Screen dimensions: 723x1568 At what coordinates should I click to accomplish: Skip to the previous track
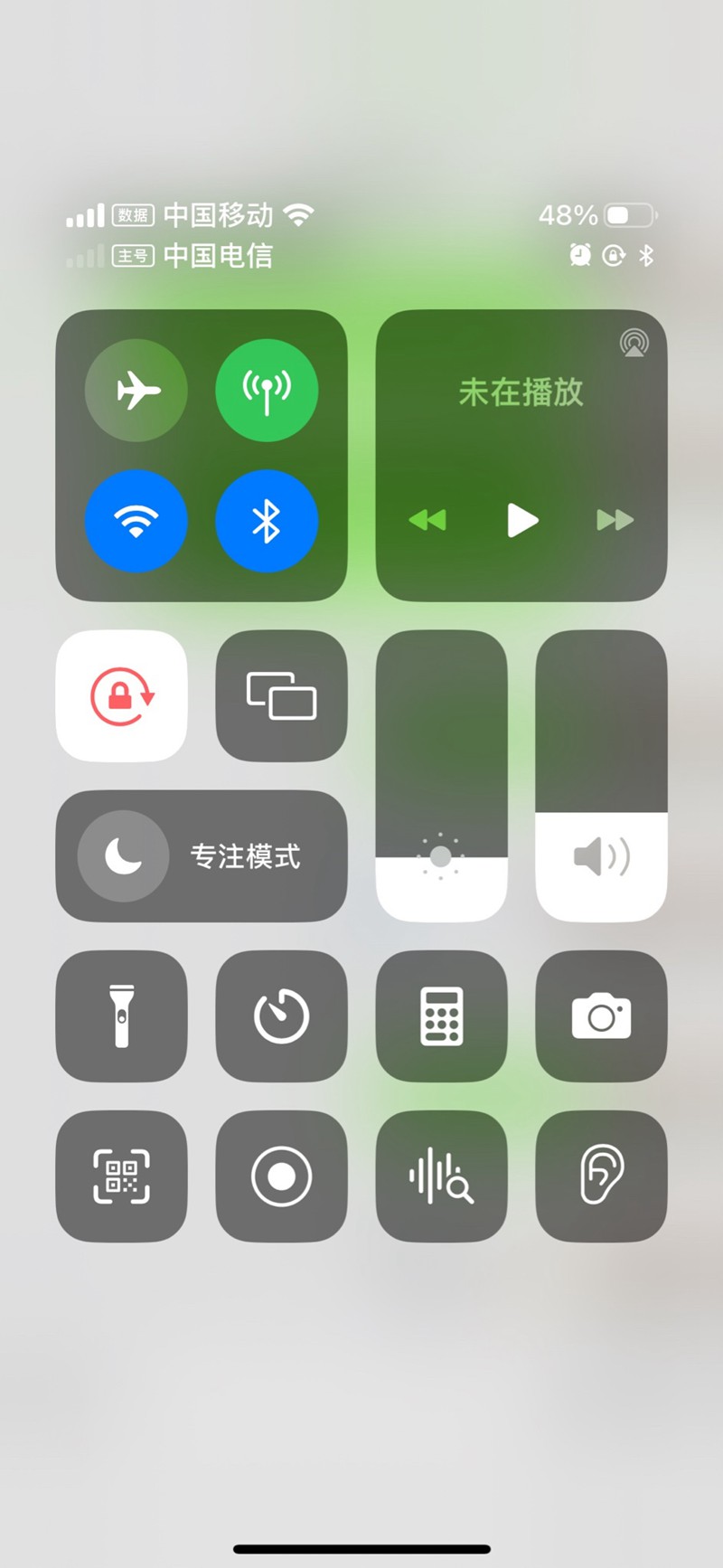(427, 520)
